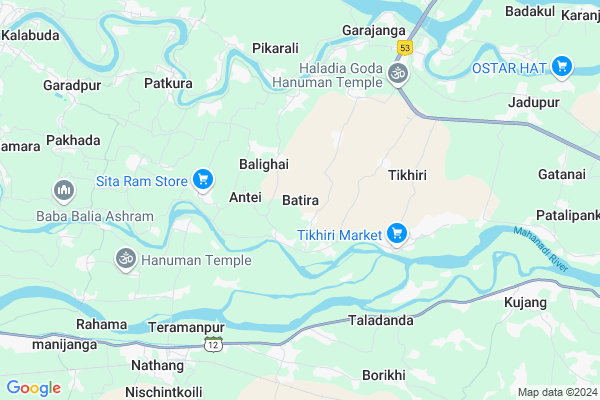Open Haladia Goda Hanuman Temple marker

coord(397,73)
